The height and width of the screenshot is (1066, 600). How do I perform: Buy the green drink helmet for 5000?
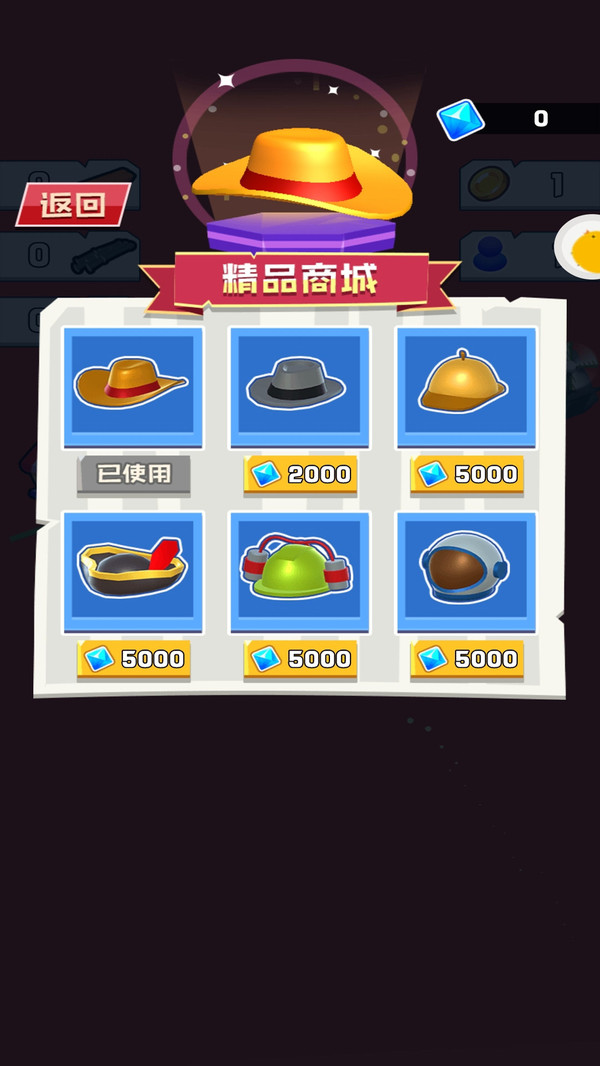300,659
